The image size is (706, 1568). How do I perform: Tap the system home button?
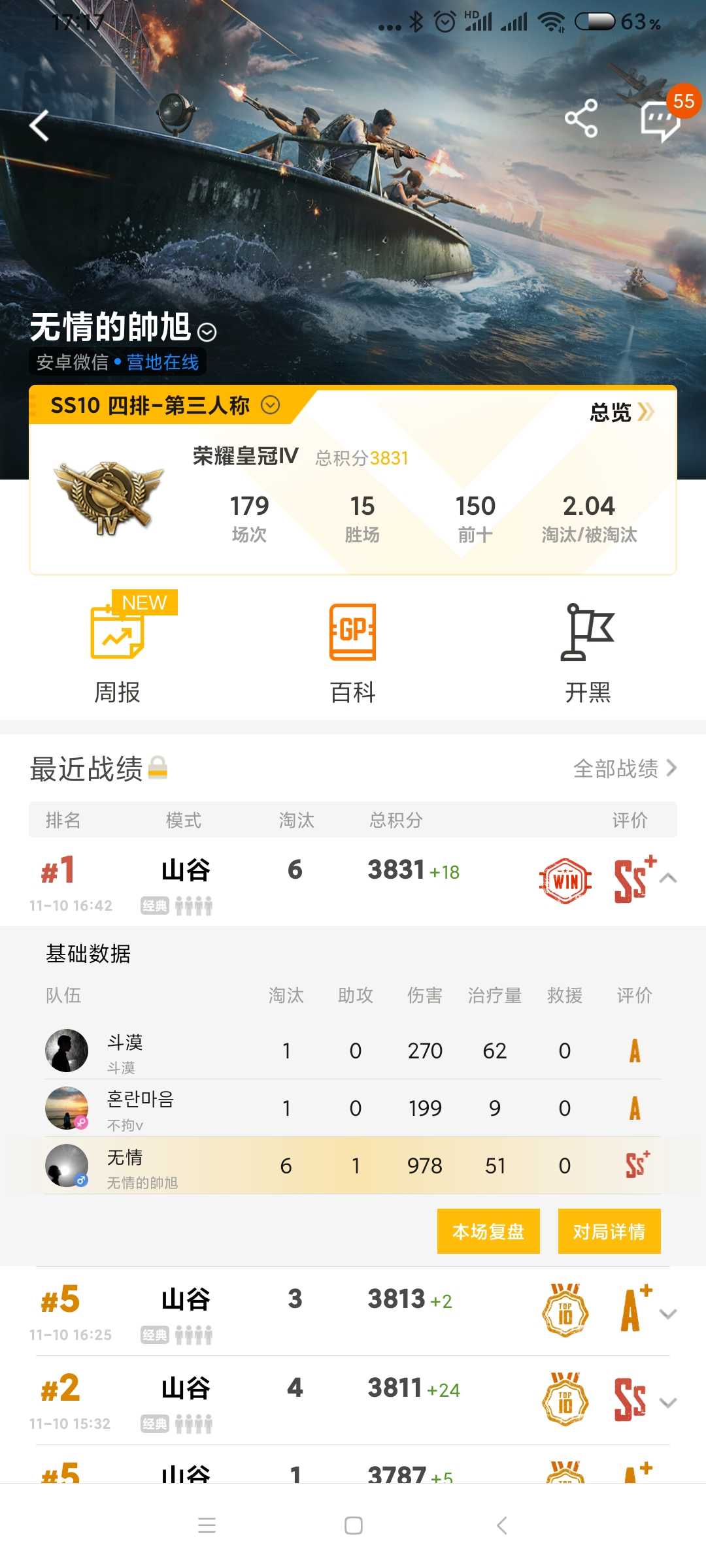[x=353, y=1526]
